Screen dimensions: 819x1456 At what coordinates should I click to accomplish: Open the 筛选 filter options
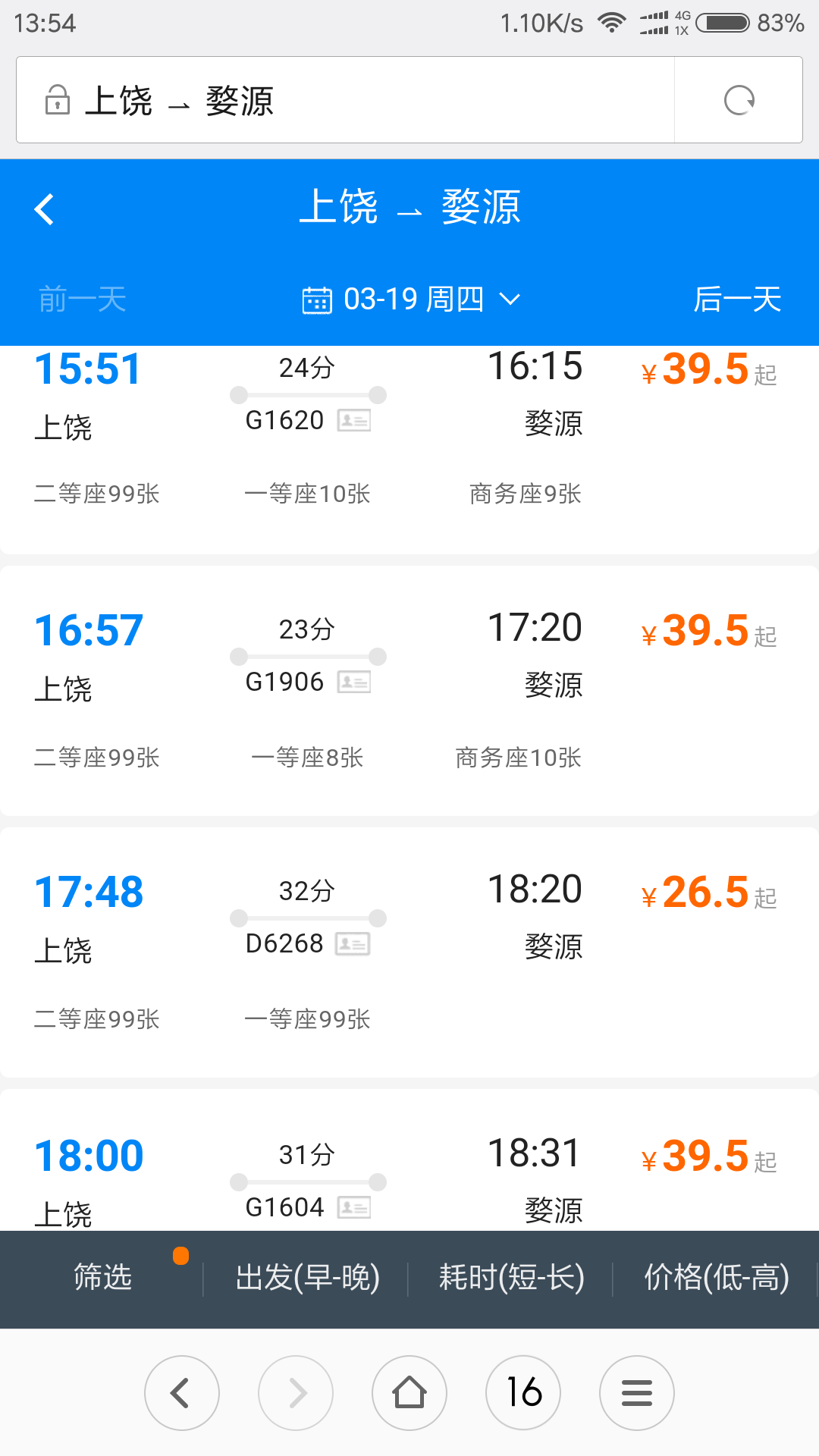coord(102,1278)
